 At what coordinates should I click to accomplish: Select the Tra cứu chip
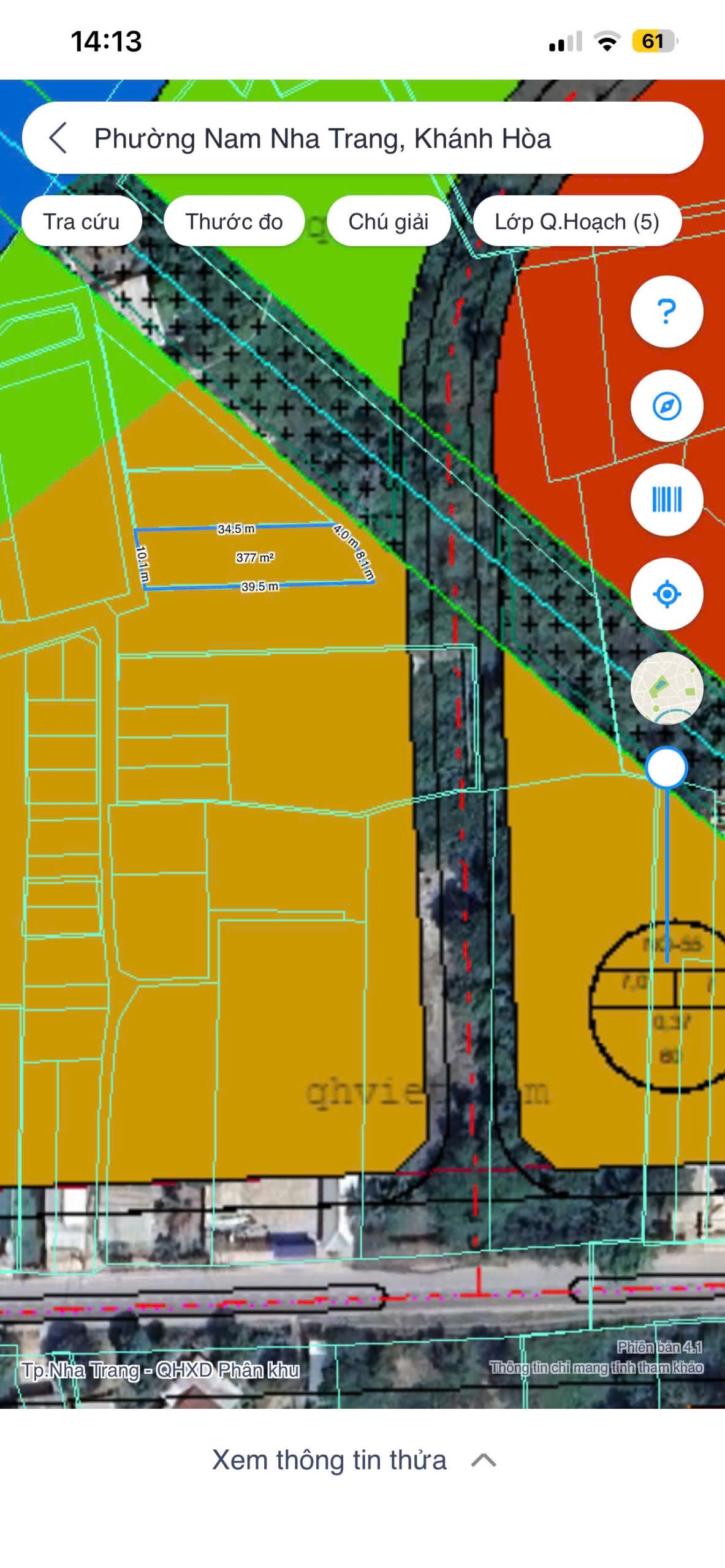pos(82,221)
